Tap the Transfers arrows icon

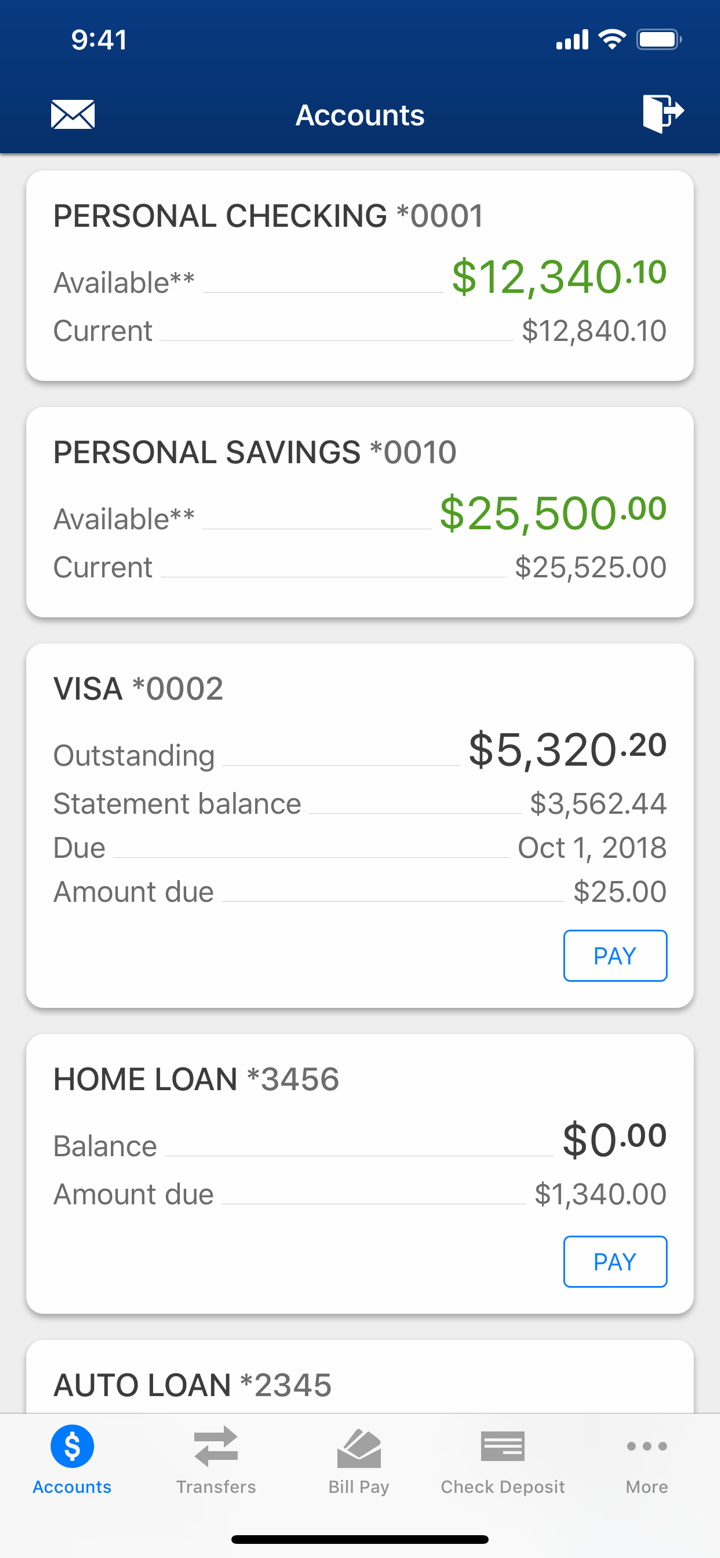(216, 1446)
